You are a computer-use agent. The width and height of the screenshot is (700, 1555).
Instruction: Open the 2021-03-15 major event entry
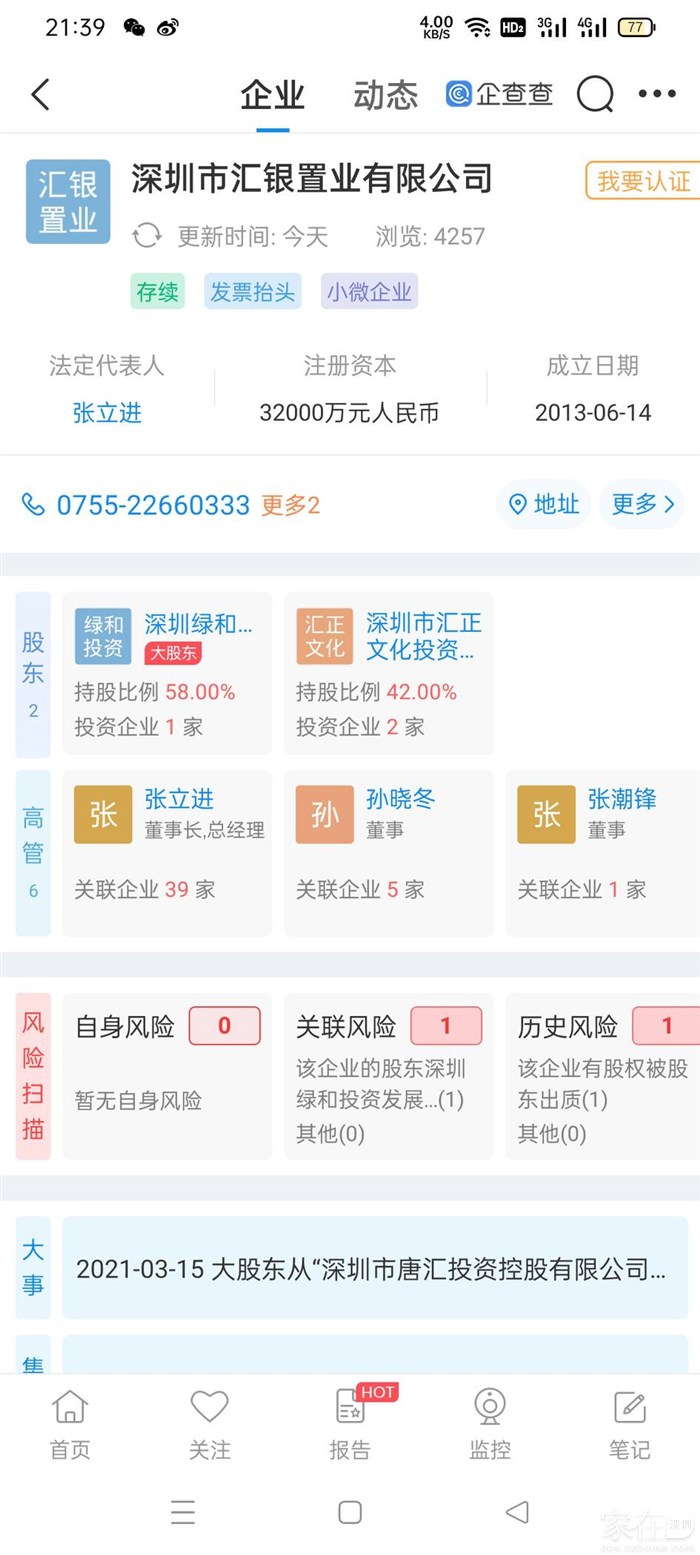click(x=374, y=1269)
